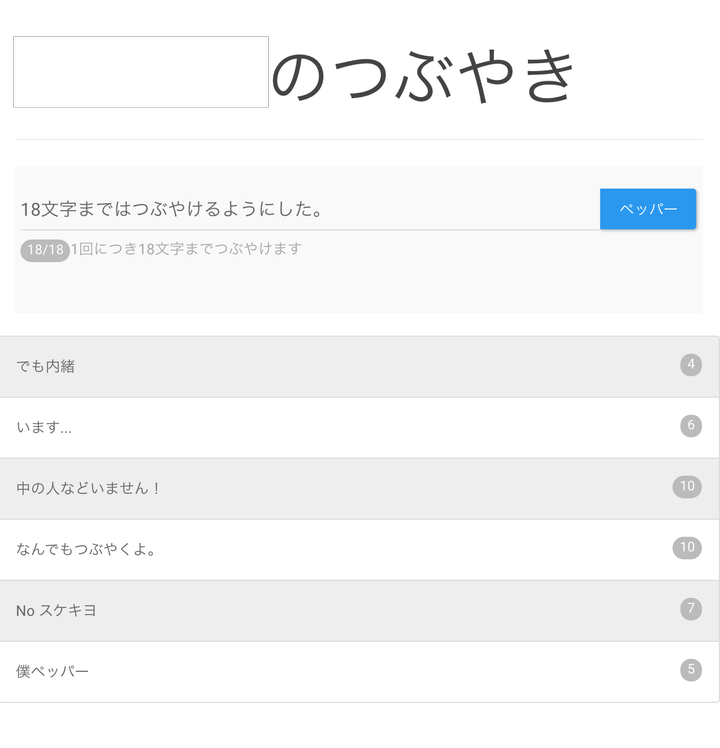Tap the なんでもつぶやくよ。 row

coord(358,549)
